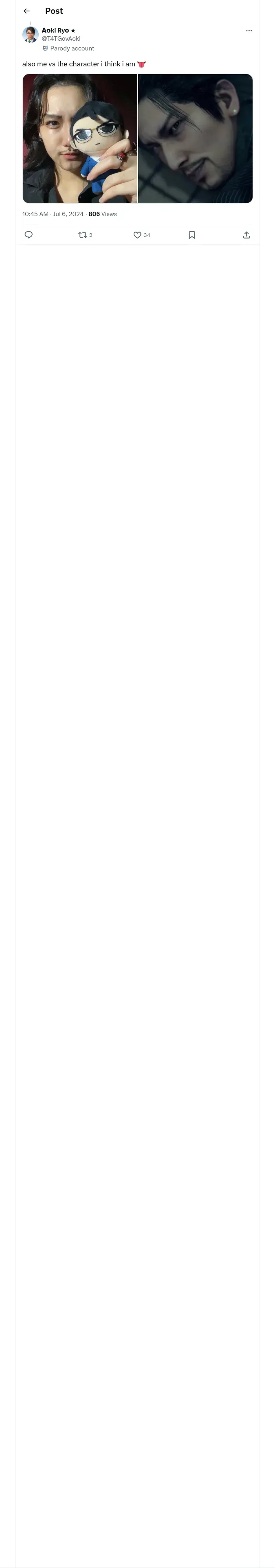Repost this post with 2 reposts
Image resolution: width=275 pixels, height=1568 pixels.
point(86,235)
